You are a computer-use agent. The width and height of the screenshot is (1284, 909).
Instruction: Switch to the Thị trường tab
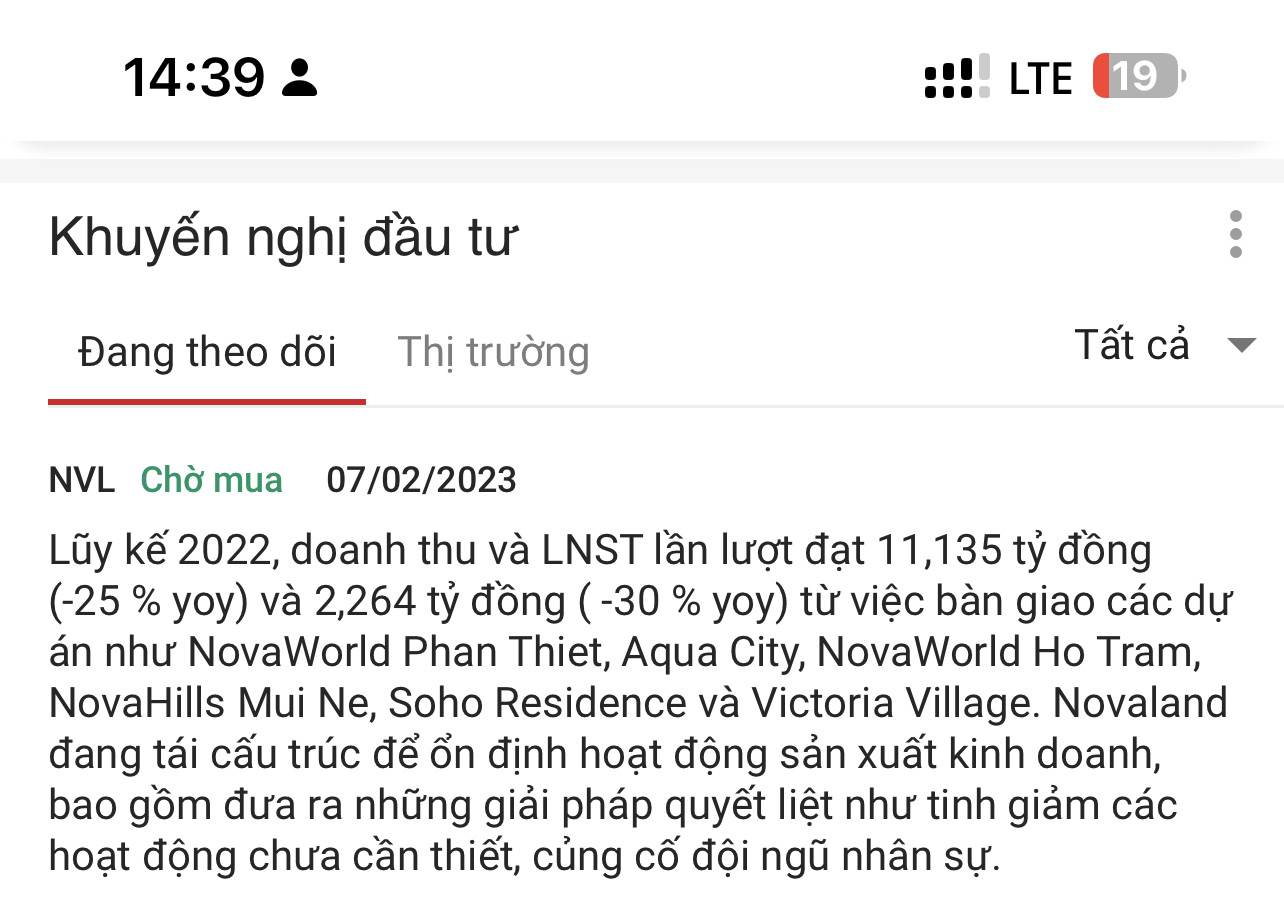(x=493, y=353)
